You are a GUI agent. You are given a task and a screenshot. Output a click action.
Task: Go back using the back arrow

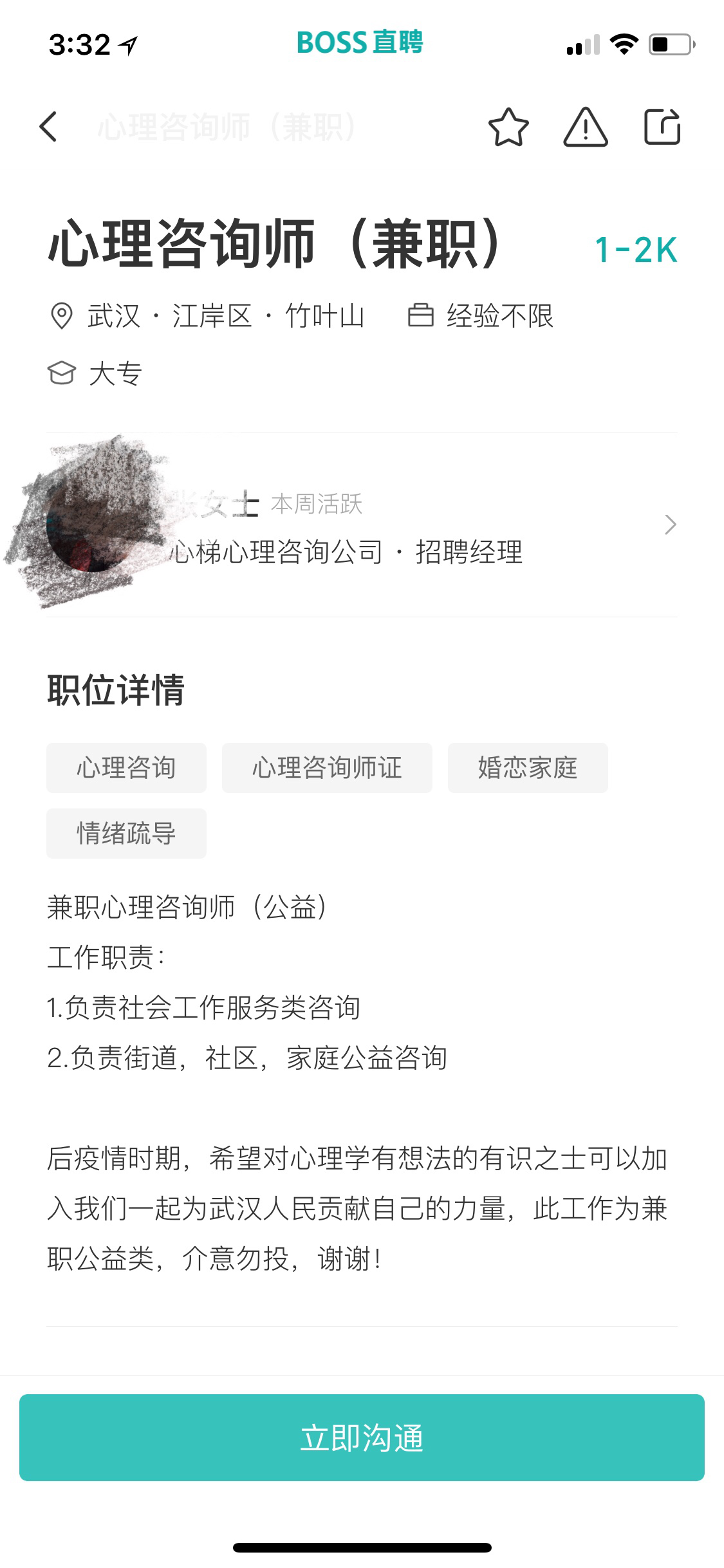click(49, 126)
